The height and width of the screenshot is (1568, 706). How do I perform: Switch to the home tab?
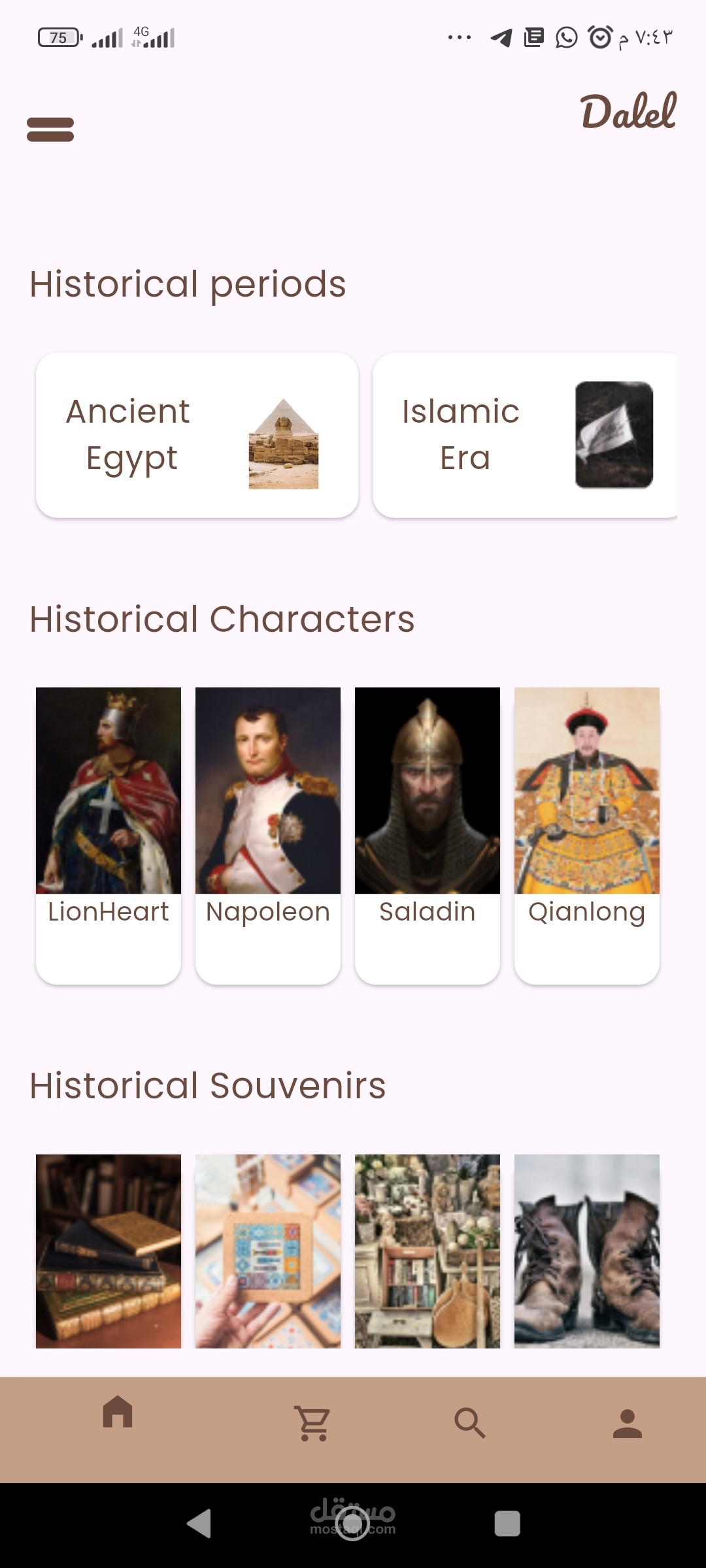pos(118,1413)
